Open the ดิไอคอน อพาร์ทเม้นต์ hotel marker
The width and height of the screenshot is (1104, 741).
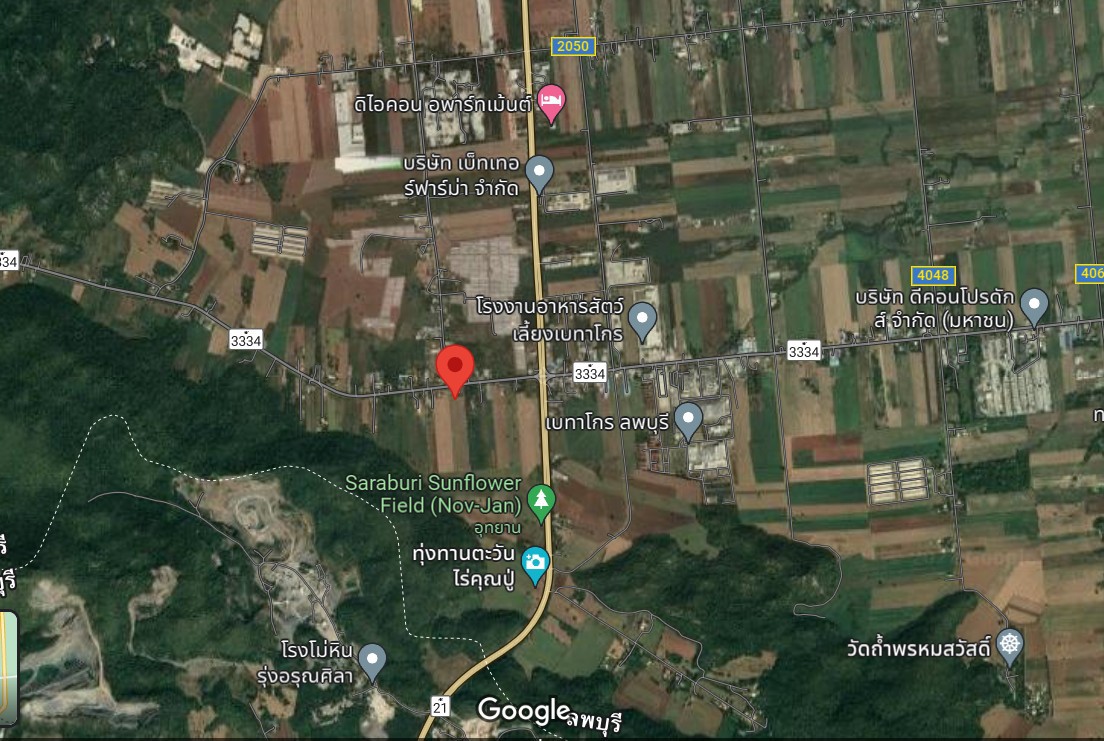(550, 100)
